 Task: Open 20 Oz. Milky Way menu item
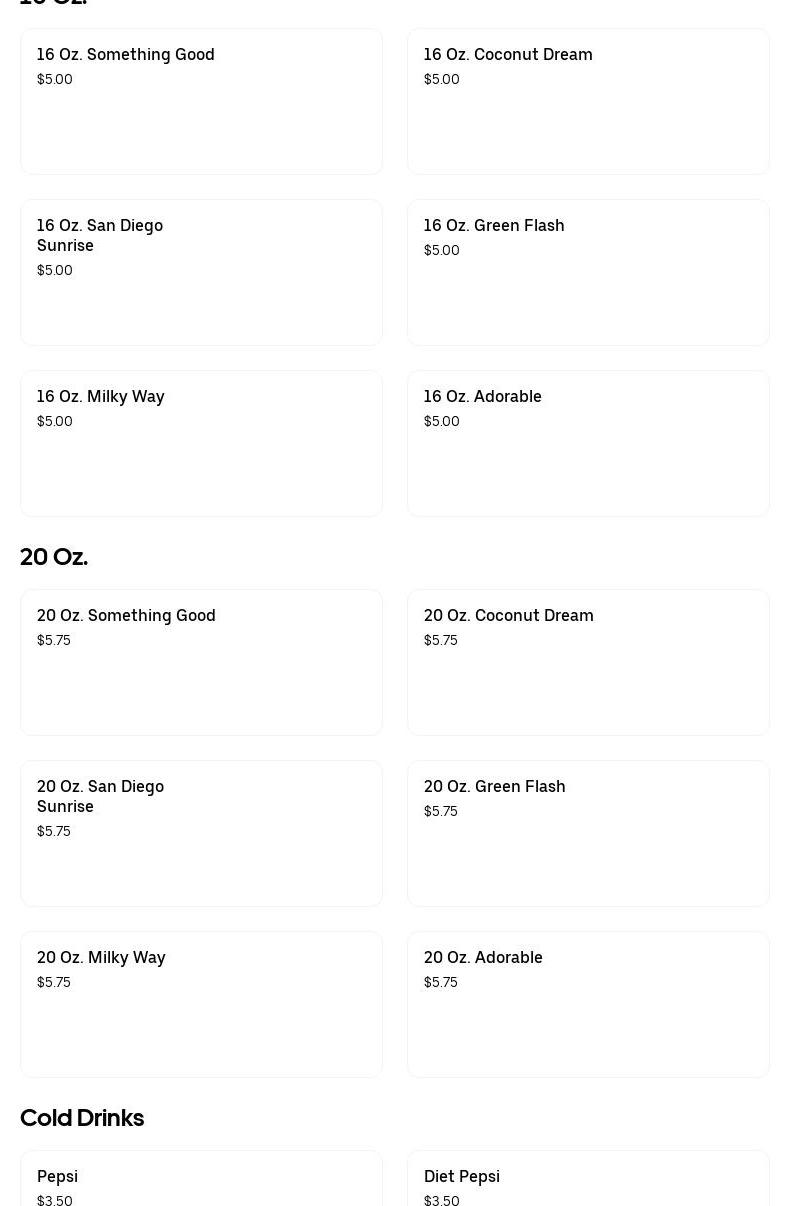[201, 1004]
